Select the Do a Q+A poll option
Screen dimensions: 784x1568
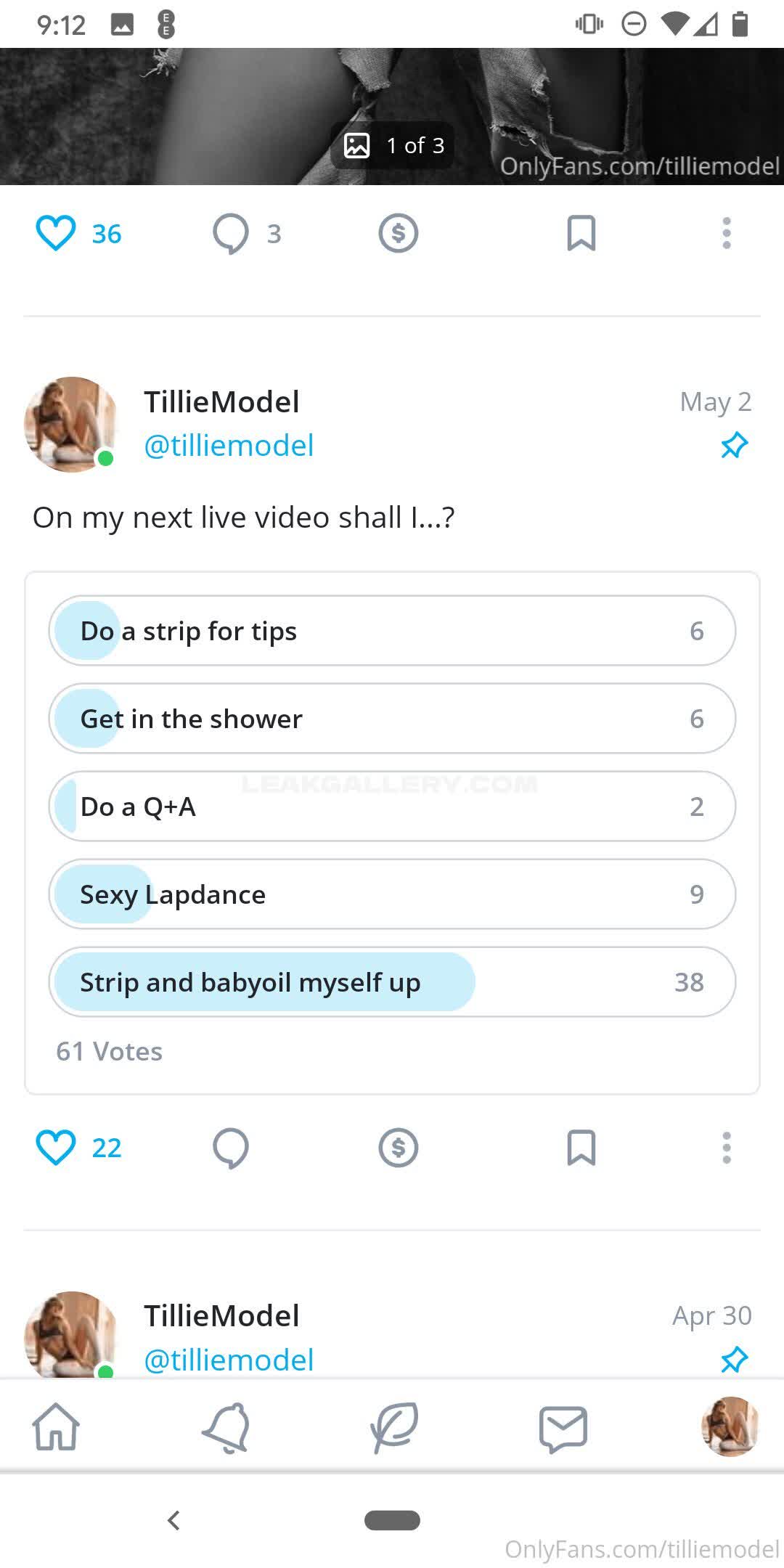coord(392,807)
